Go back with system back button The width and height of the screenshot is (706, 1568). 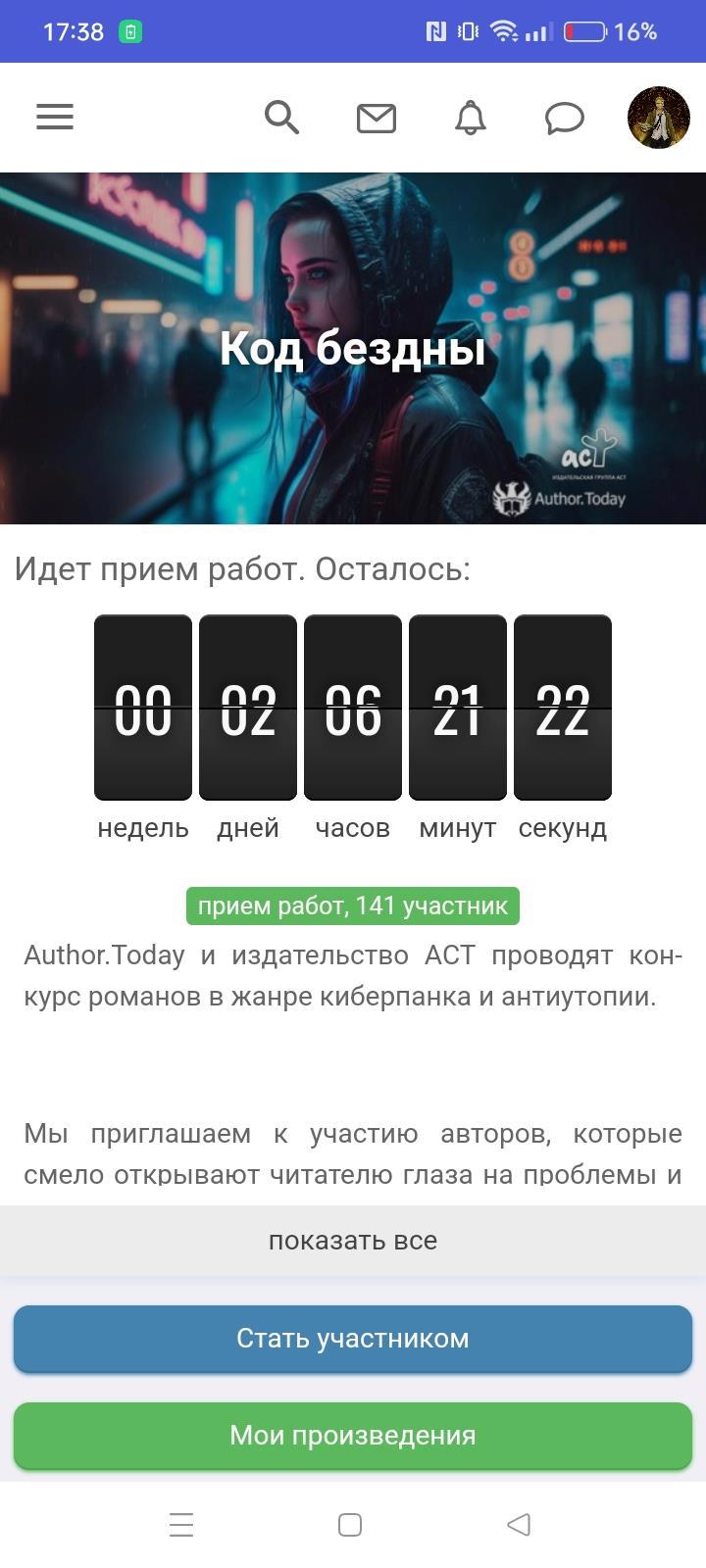(519, 1525)
